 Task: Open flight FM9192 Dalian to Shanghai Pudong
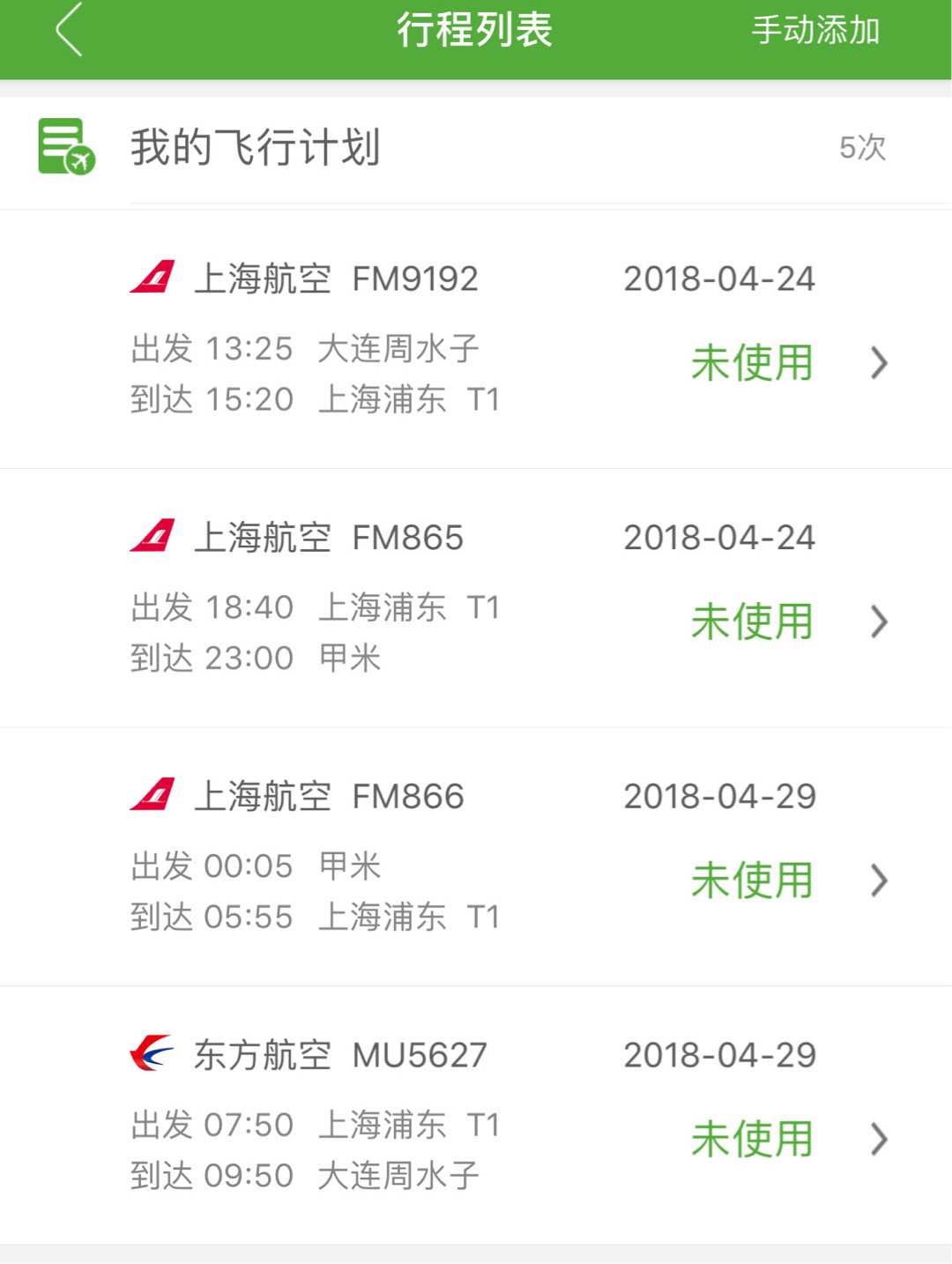coord(476,339)
